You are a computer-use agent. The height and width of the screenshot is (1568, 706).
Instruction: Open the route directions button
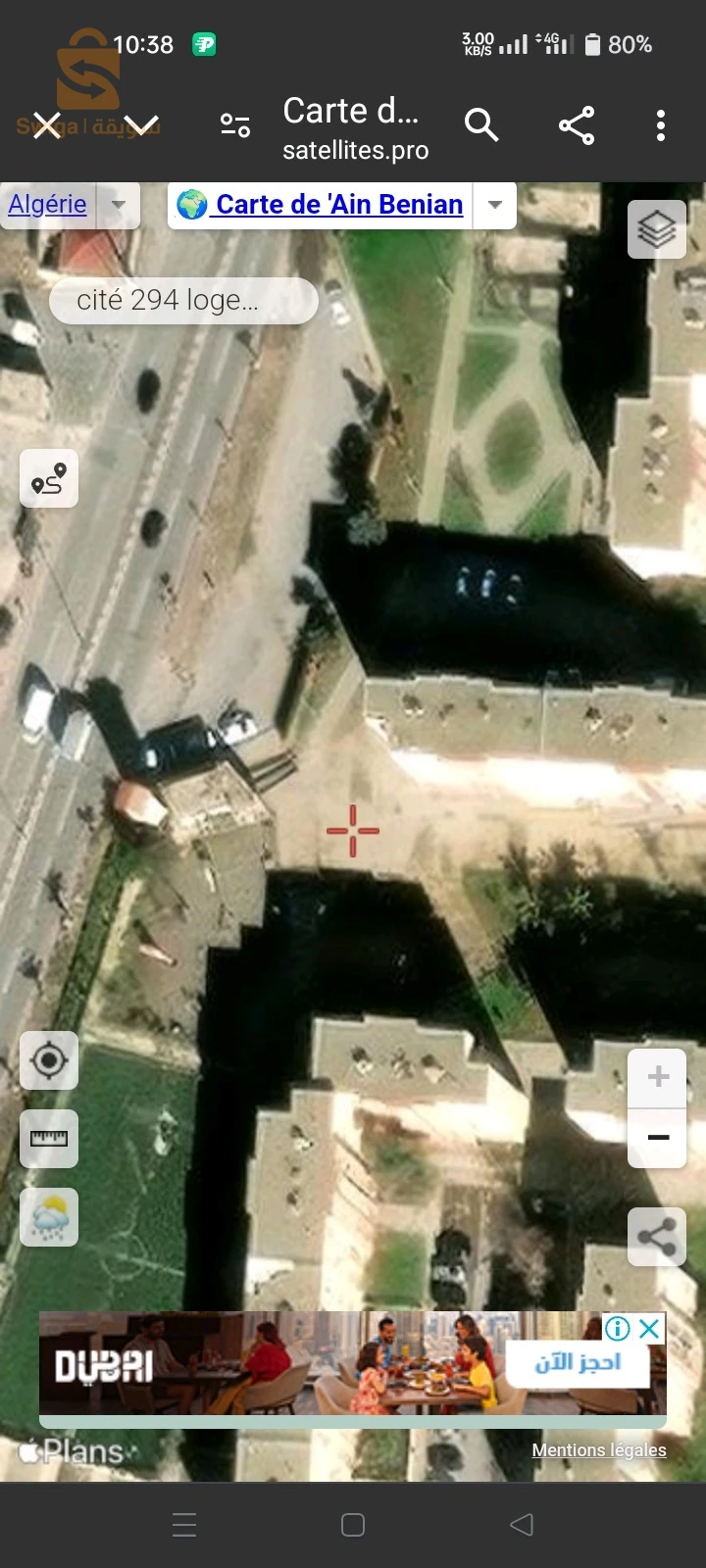click(49, 479)
